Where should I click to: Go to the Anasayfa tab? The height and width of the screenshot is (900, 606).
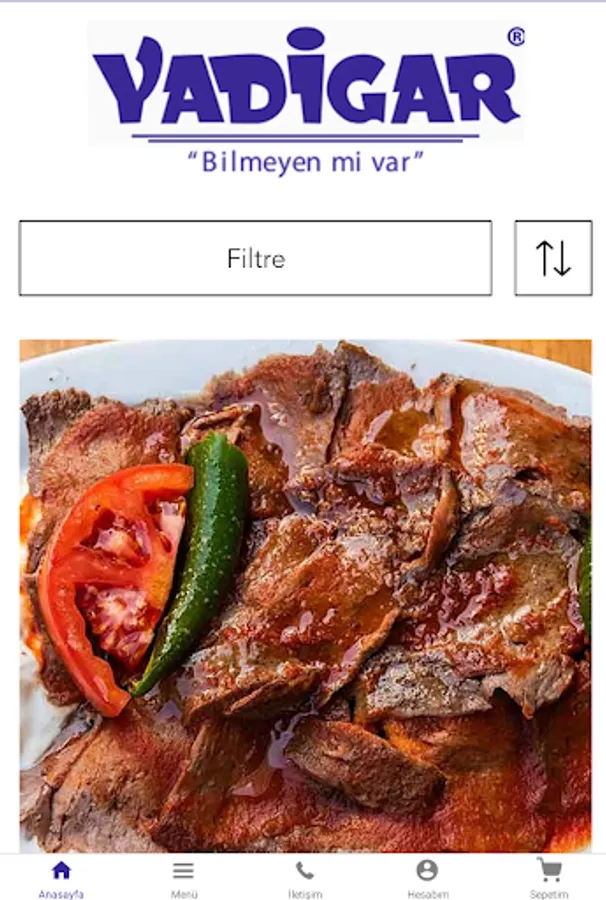click(61, 878)
